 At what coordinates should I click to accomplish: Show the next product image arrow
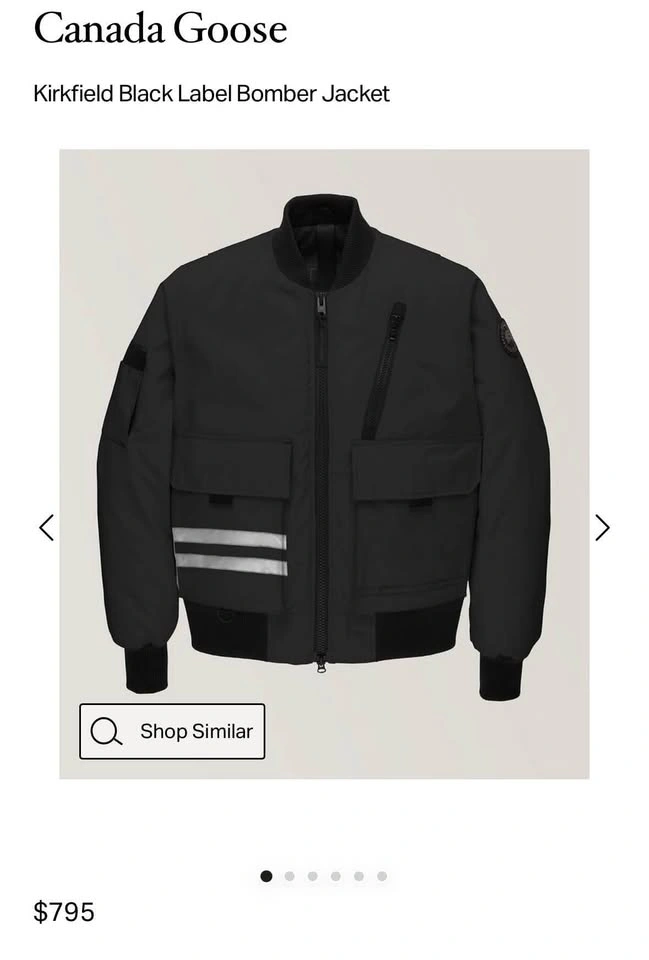point(602,527)
